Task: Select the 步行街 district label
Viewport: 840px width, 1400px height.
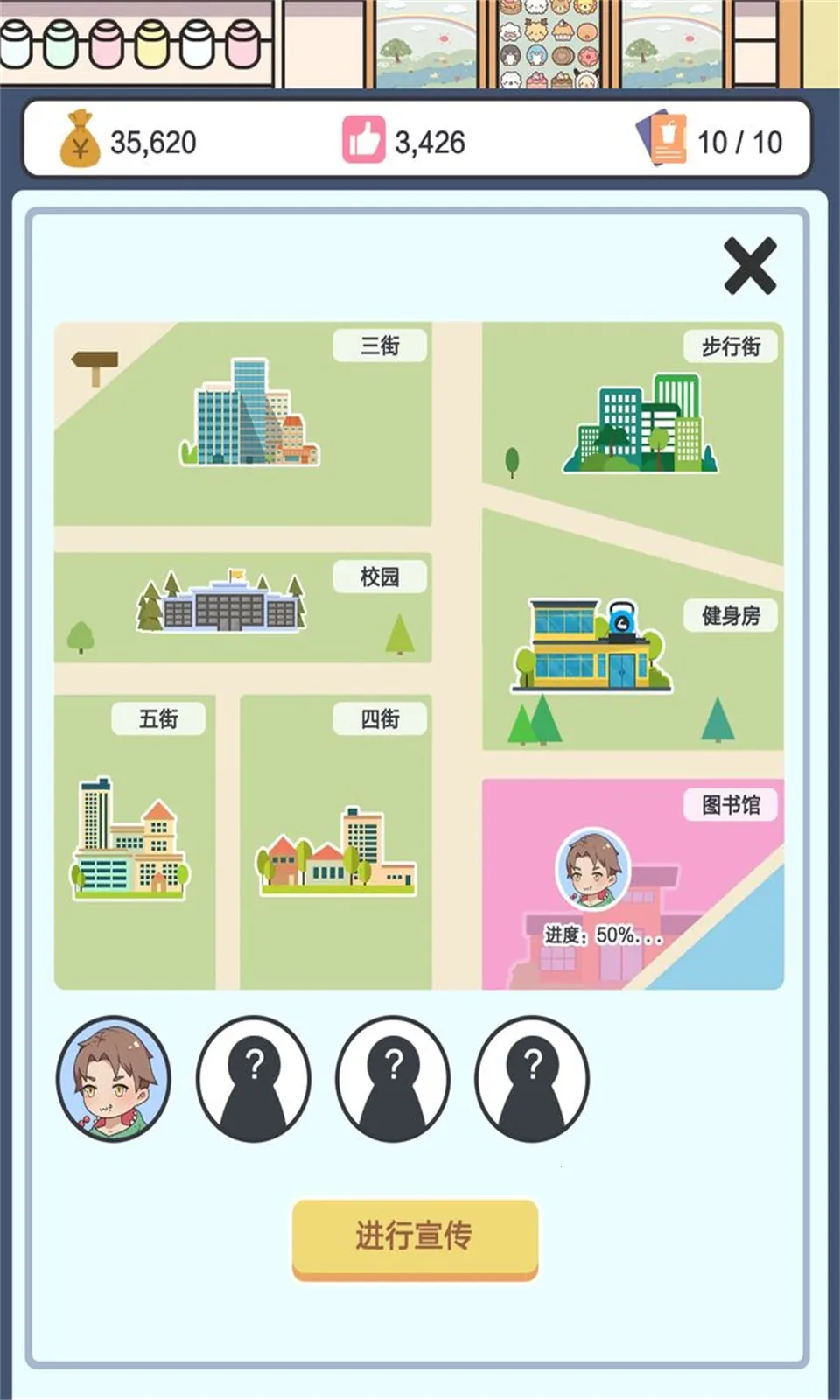Action: click(729, 345)
